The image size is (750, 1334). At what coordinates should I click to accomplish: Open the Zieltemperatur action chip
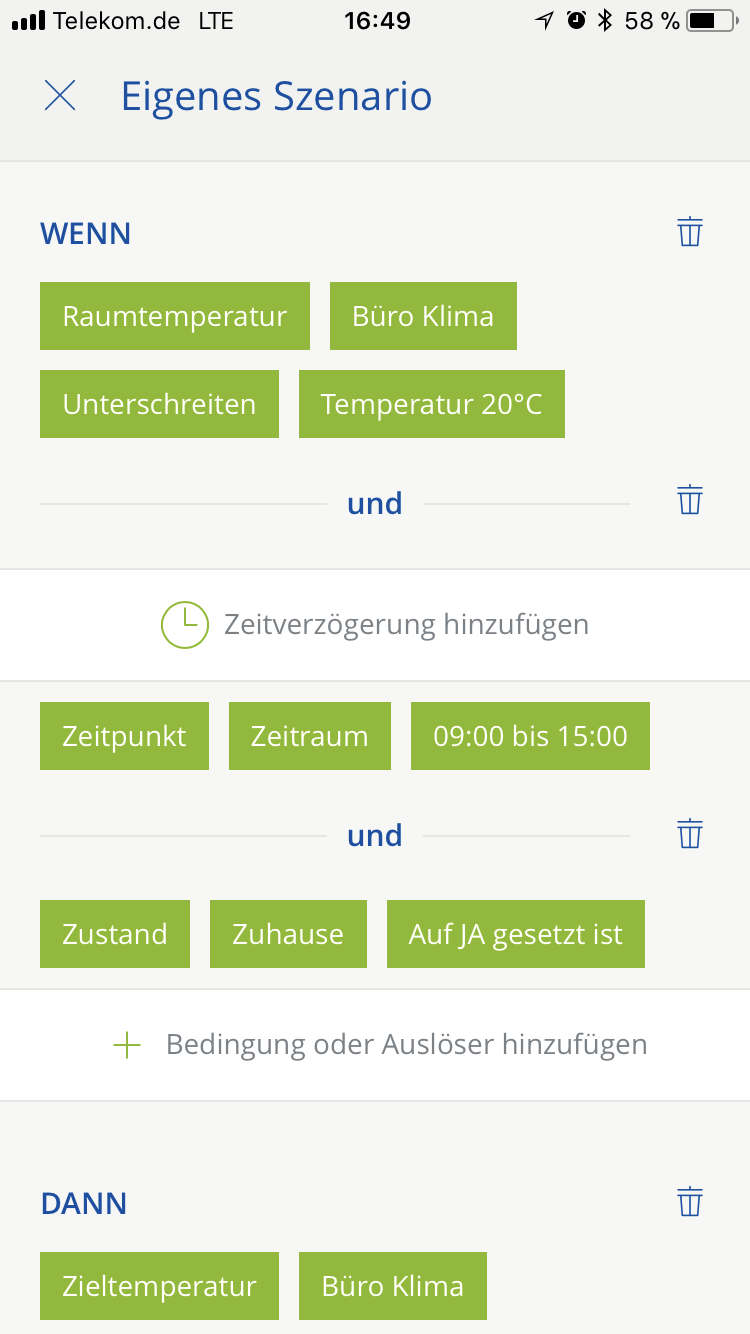point(159,1286)
